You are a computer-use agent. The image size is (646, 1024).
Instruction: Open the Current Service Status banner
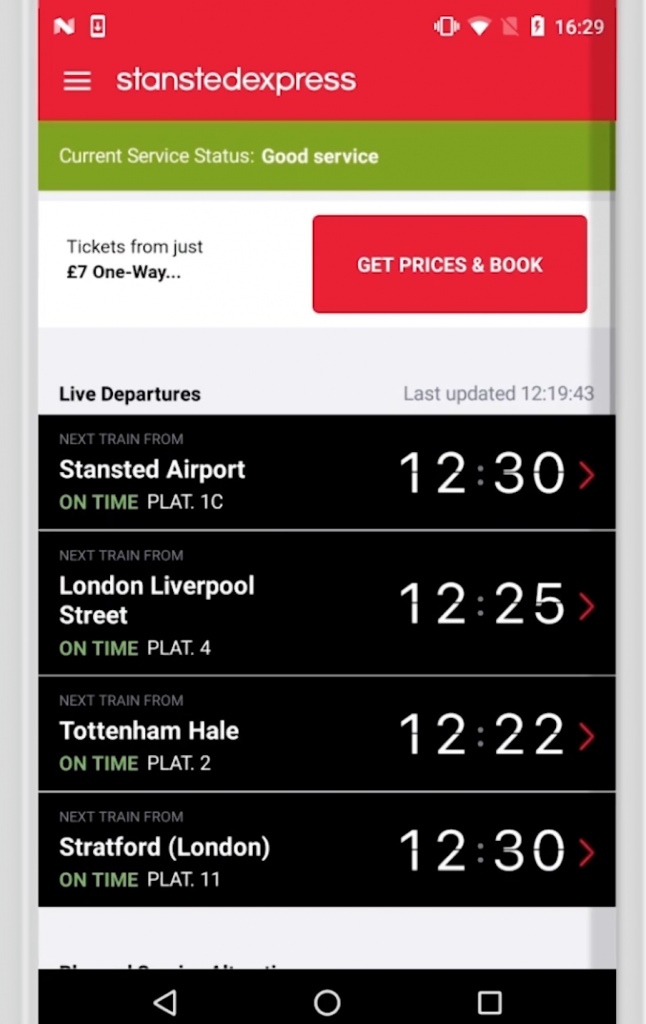click(326, 156)
